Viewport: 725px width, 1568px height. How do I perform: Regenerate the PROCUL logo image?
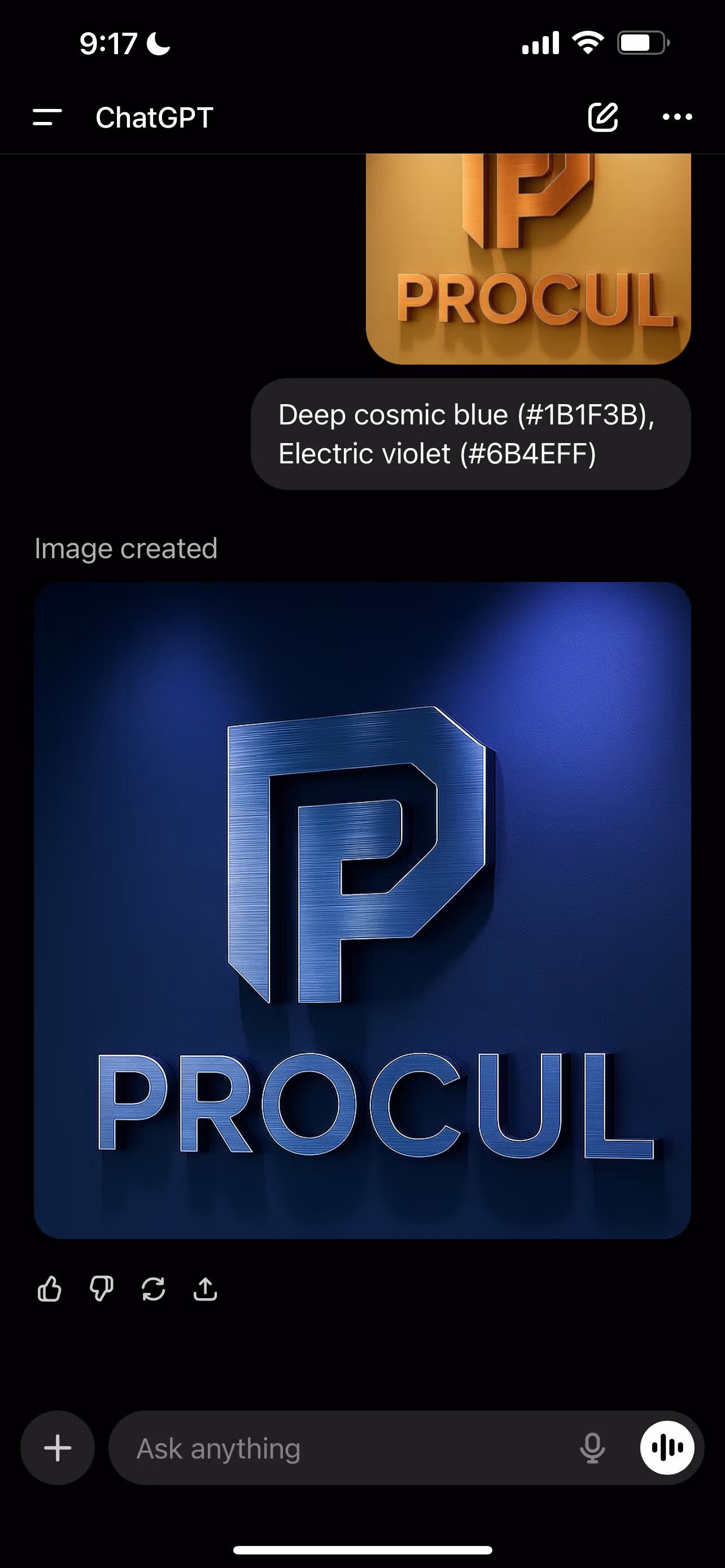click(x=154, y=1289)
